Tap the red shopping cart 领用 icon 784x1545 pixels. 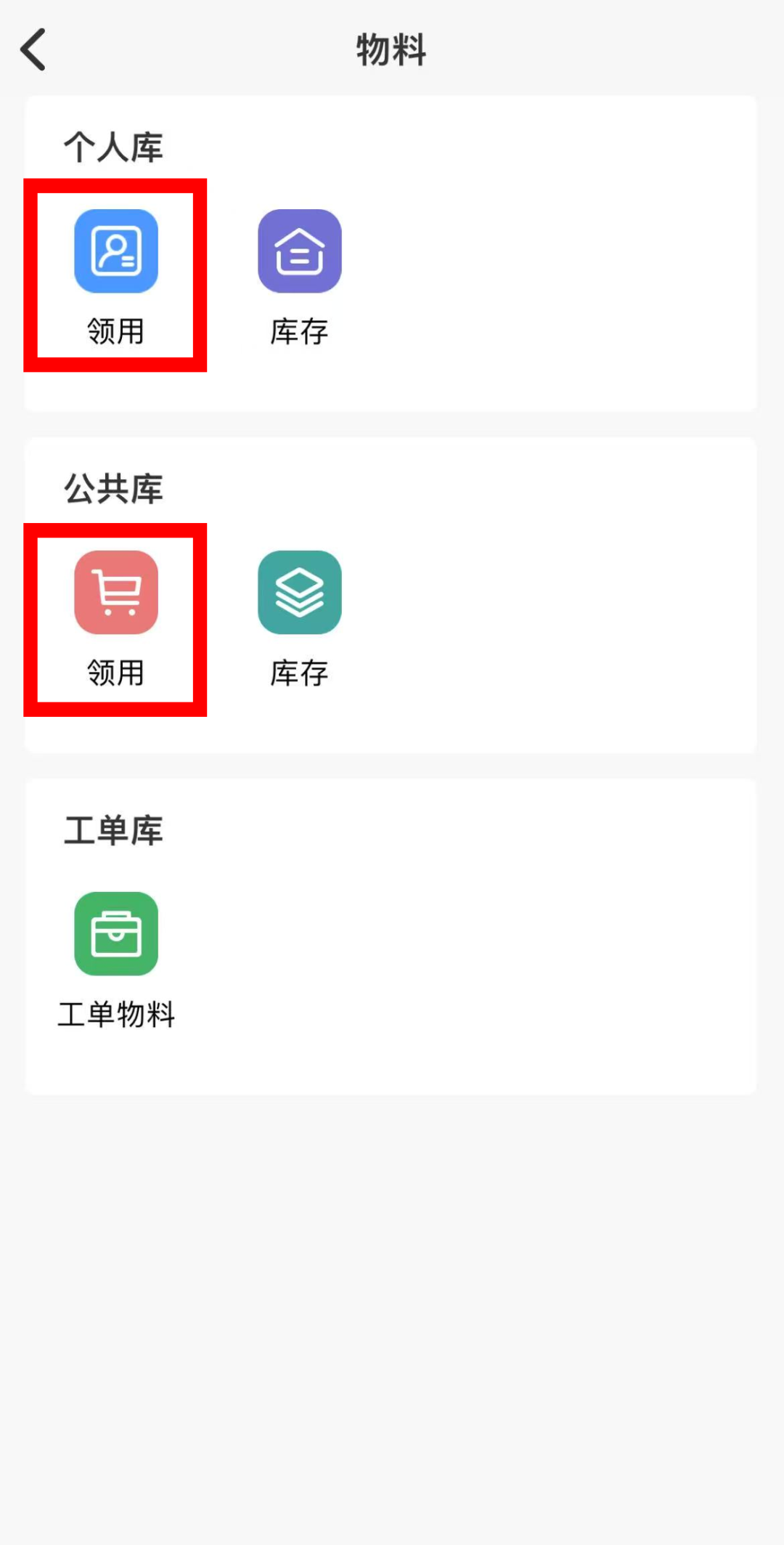point(116,592)
